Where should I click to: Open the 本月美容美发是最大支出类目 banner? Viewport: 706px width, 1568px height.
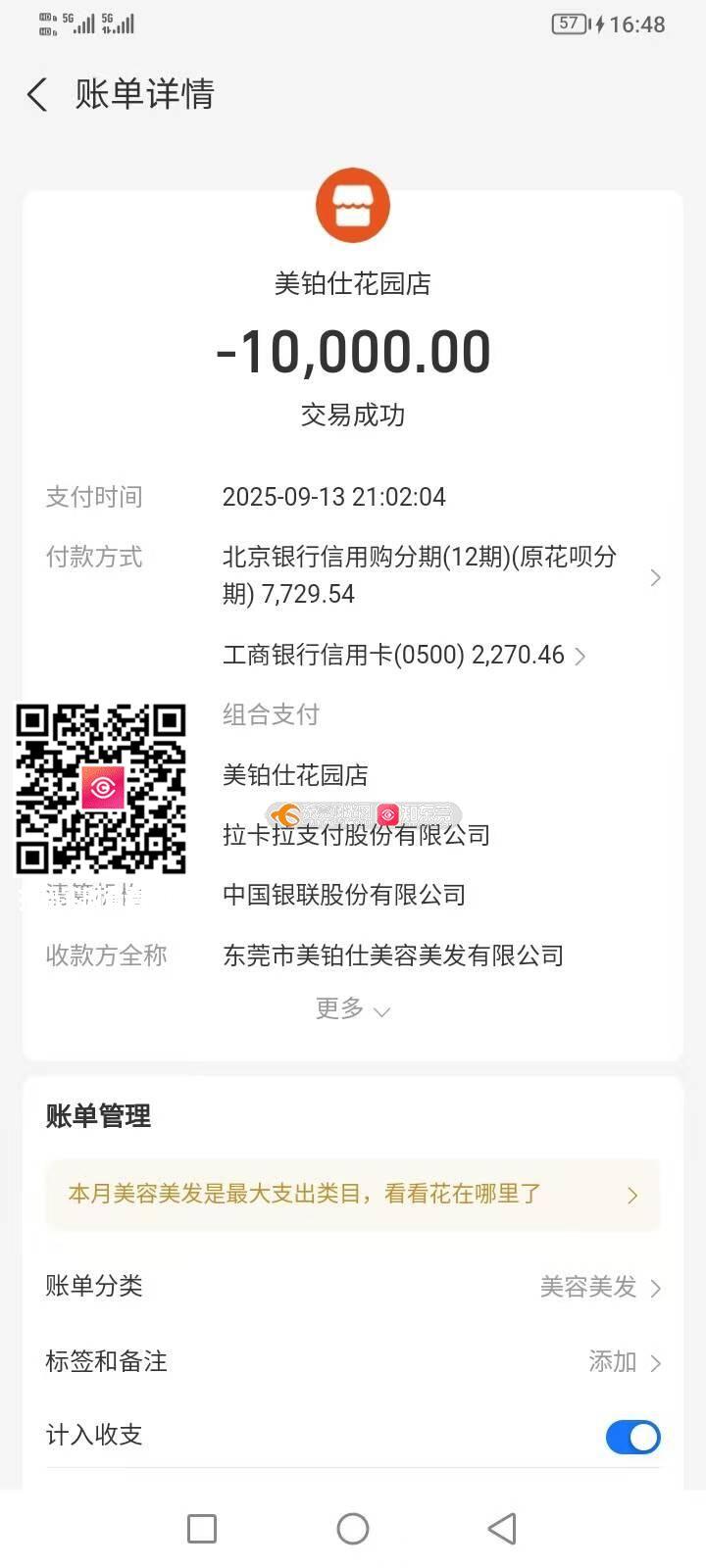(x=353, y=1195)
